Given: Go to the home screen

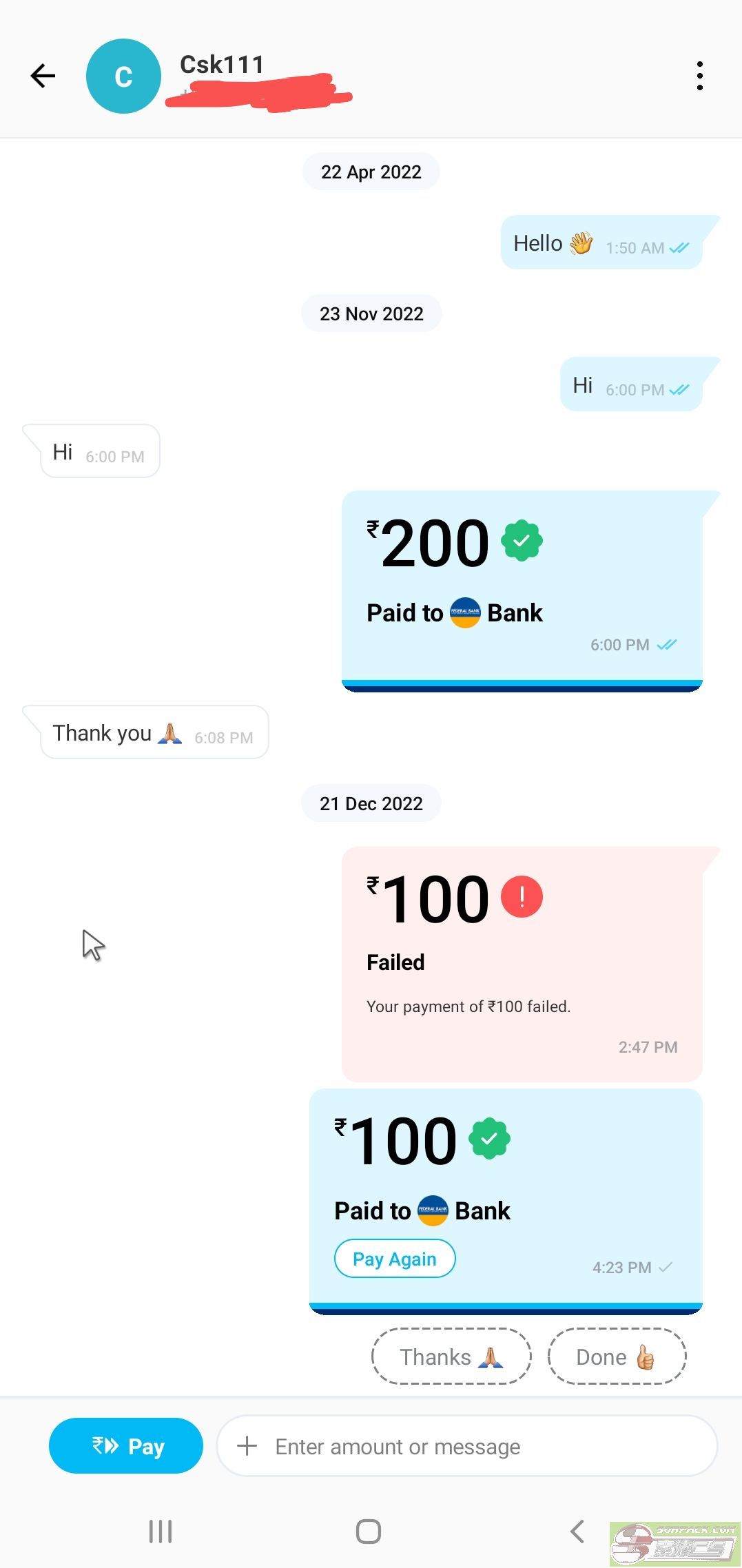Looking at the screenshot, I should tap(369, 1531).
